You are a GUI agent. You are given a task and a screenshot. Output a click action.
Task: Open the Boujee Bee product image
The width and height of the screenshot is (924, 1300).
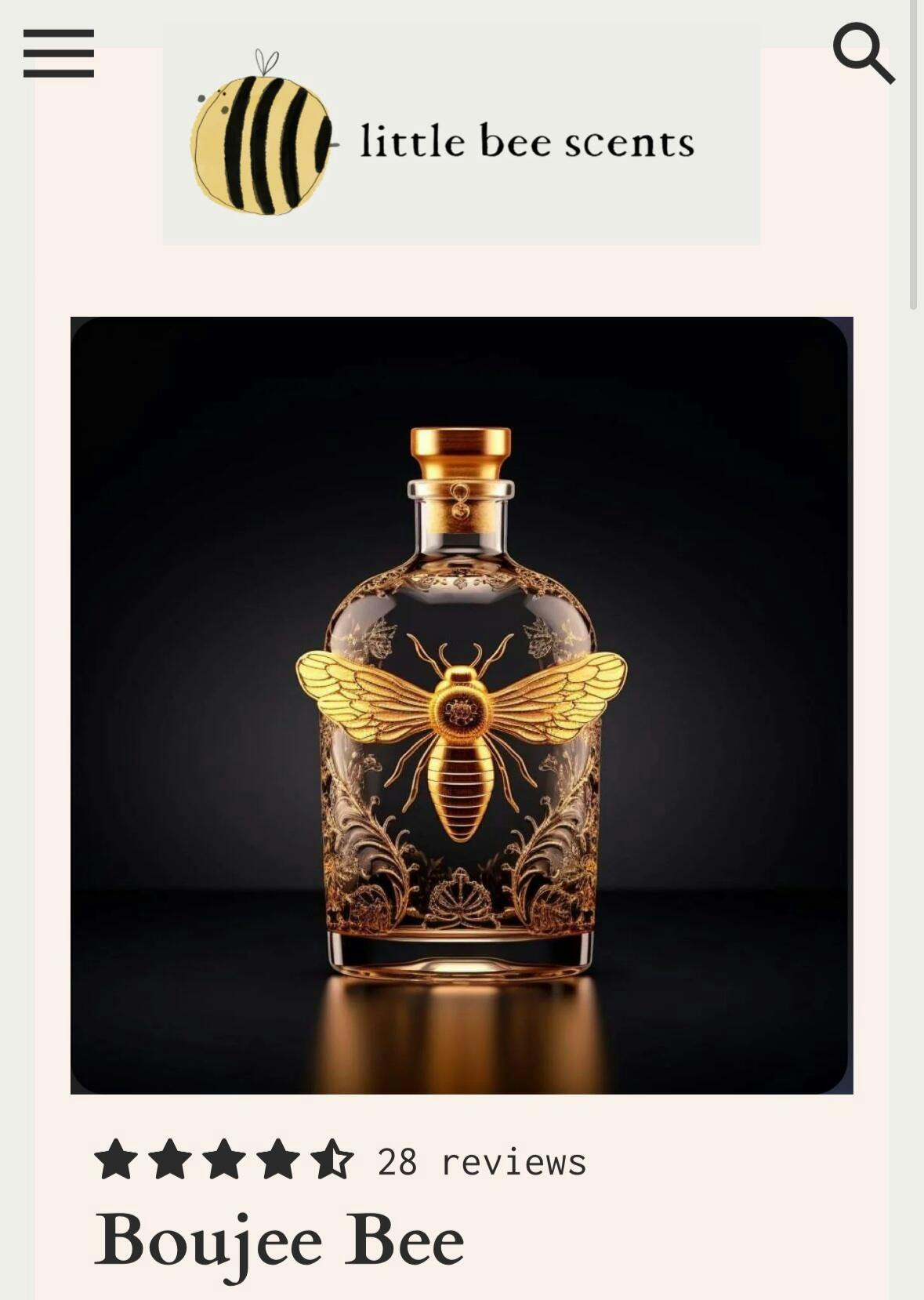pyautogui.click(x=461, y=704)
